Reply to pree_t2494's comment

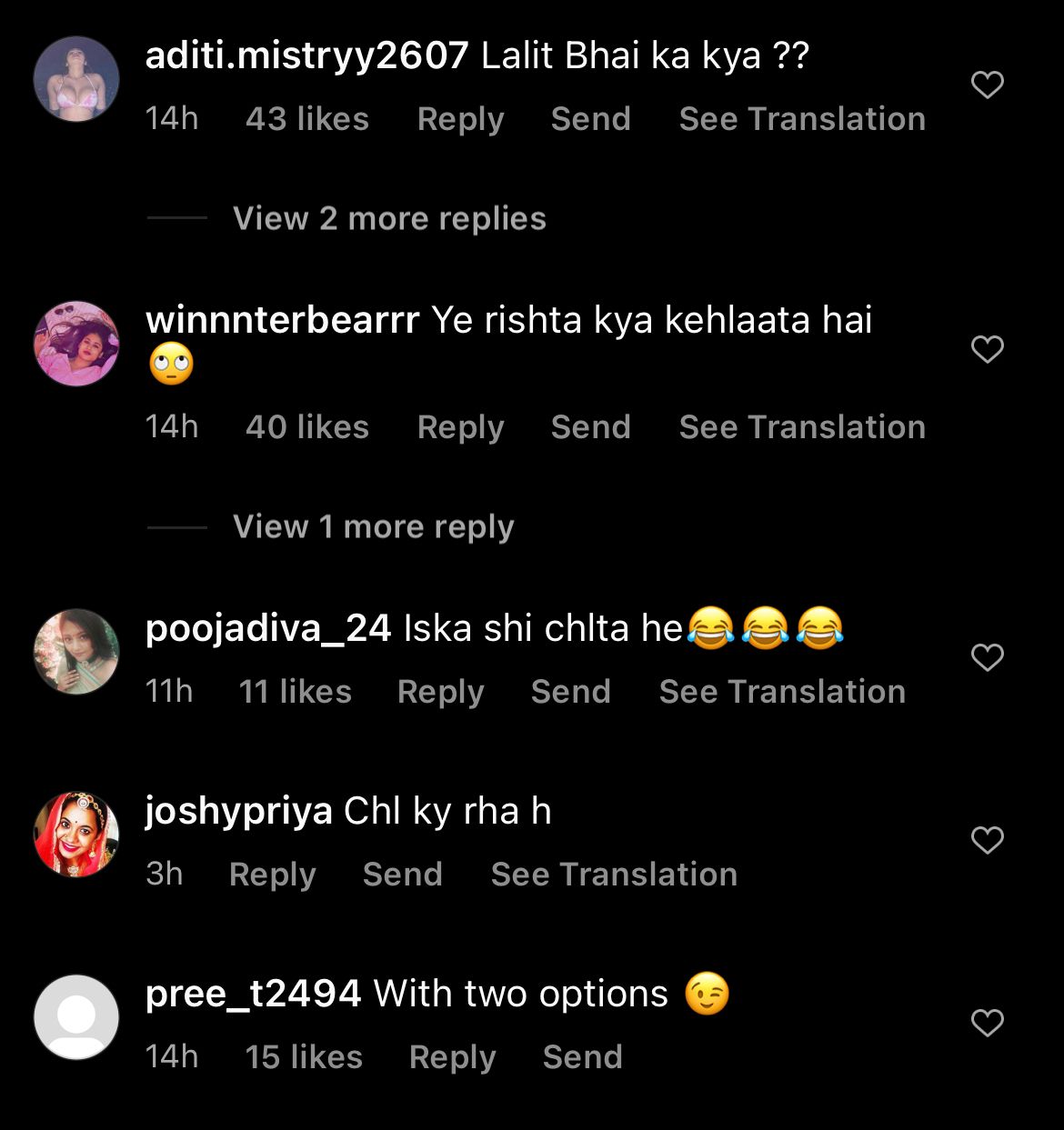tap(452, 1057)
